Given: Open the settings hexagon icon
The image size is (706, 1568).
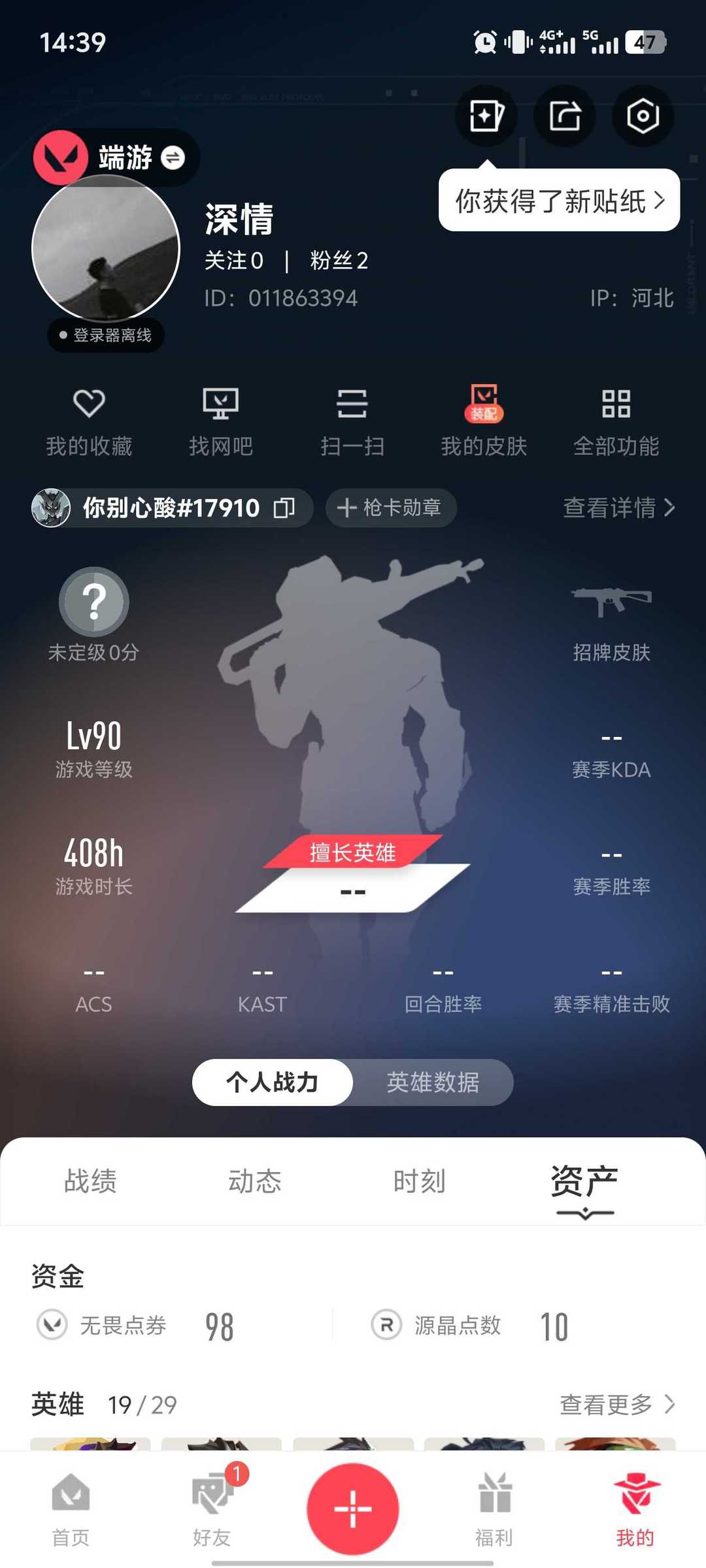Looking at the screenshot, I should point(643,116).
